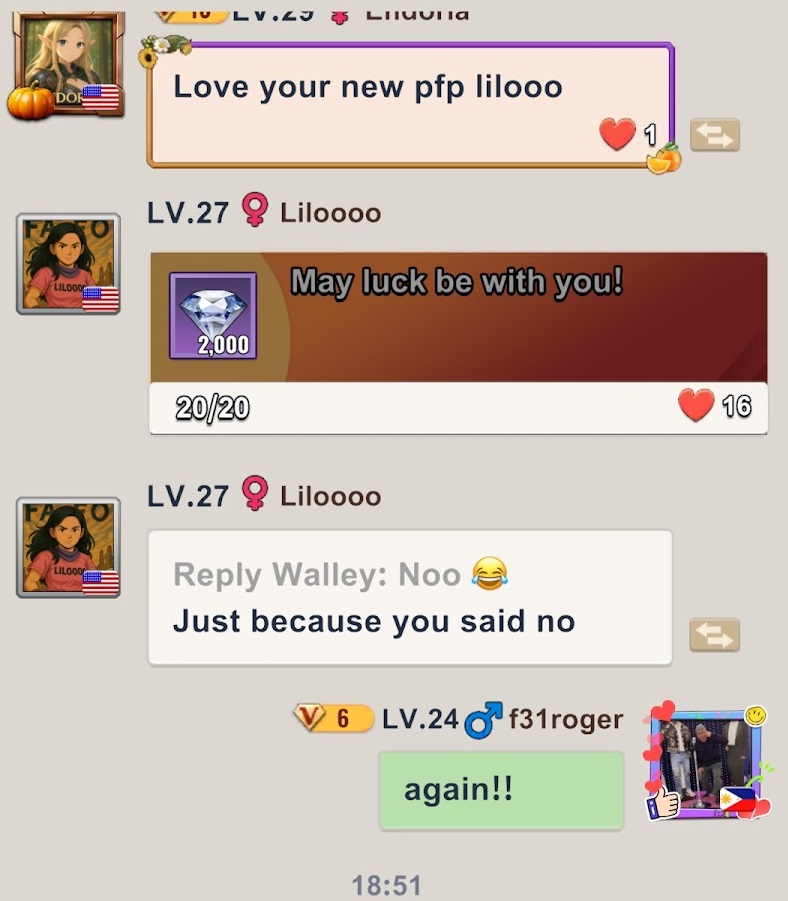The width and height of the screenshot is (788, 901).
Task: Open Liloooo's 2,000 diamond red packet
Action: click(458, 317)
